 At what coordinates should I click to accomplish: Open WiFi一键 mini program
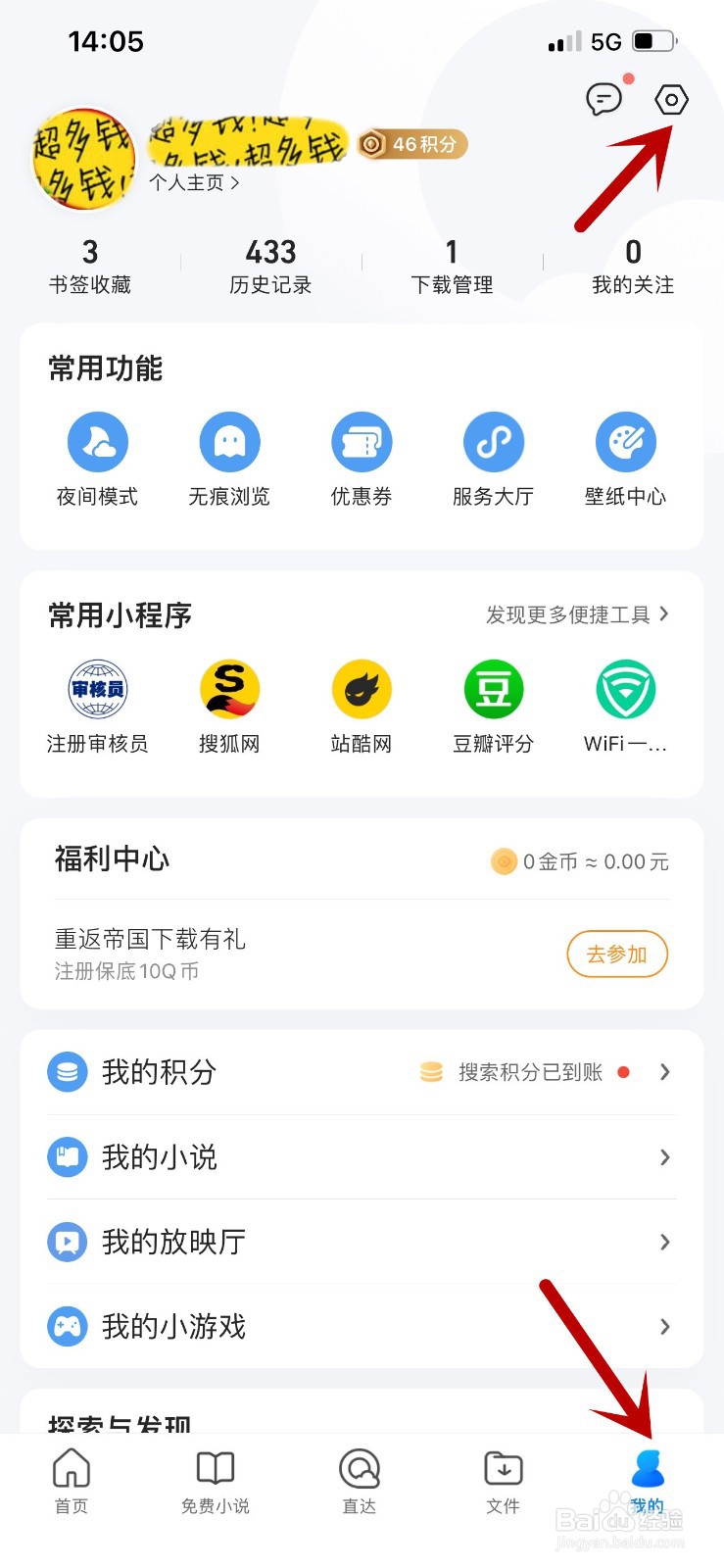(625, 688)
